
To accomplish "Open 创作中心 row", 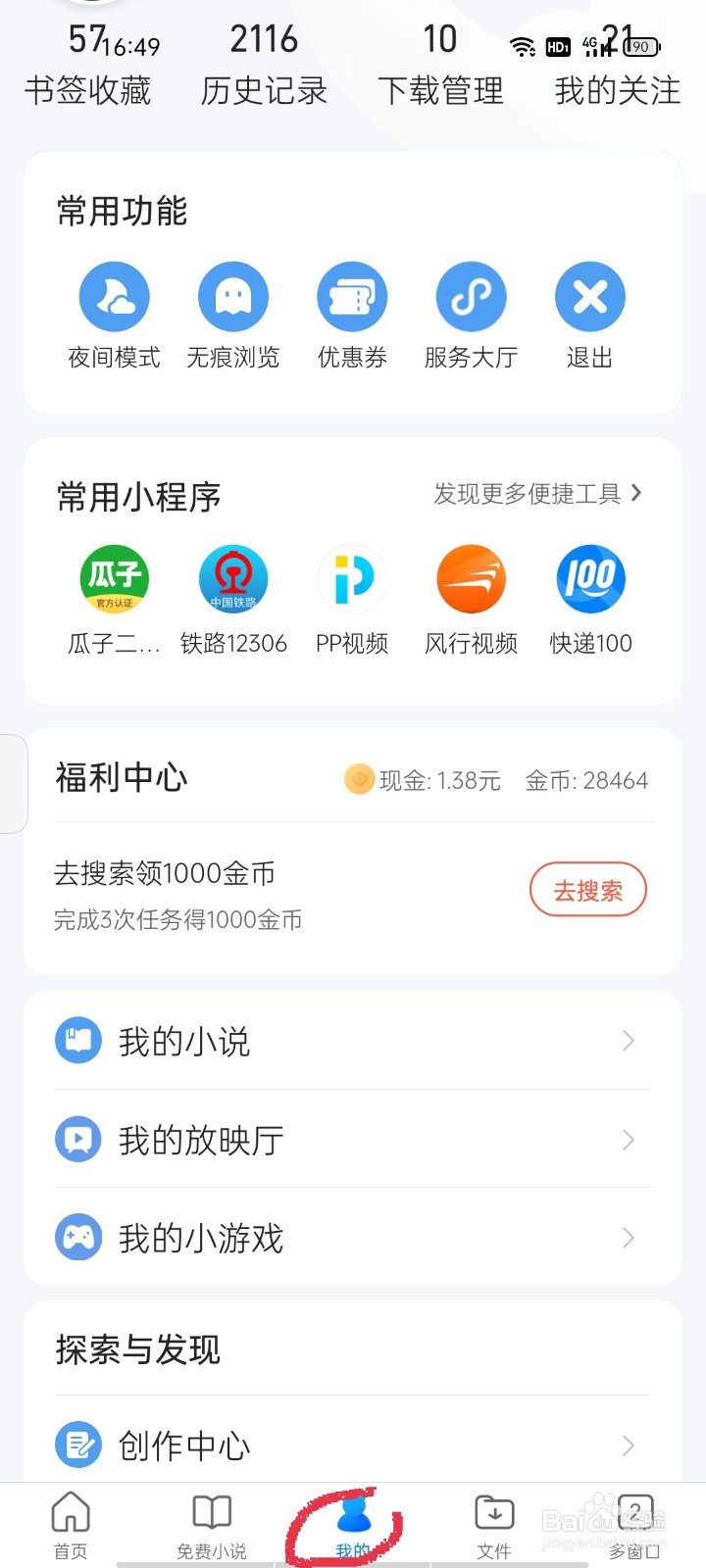I will tap(353, 1444).
